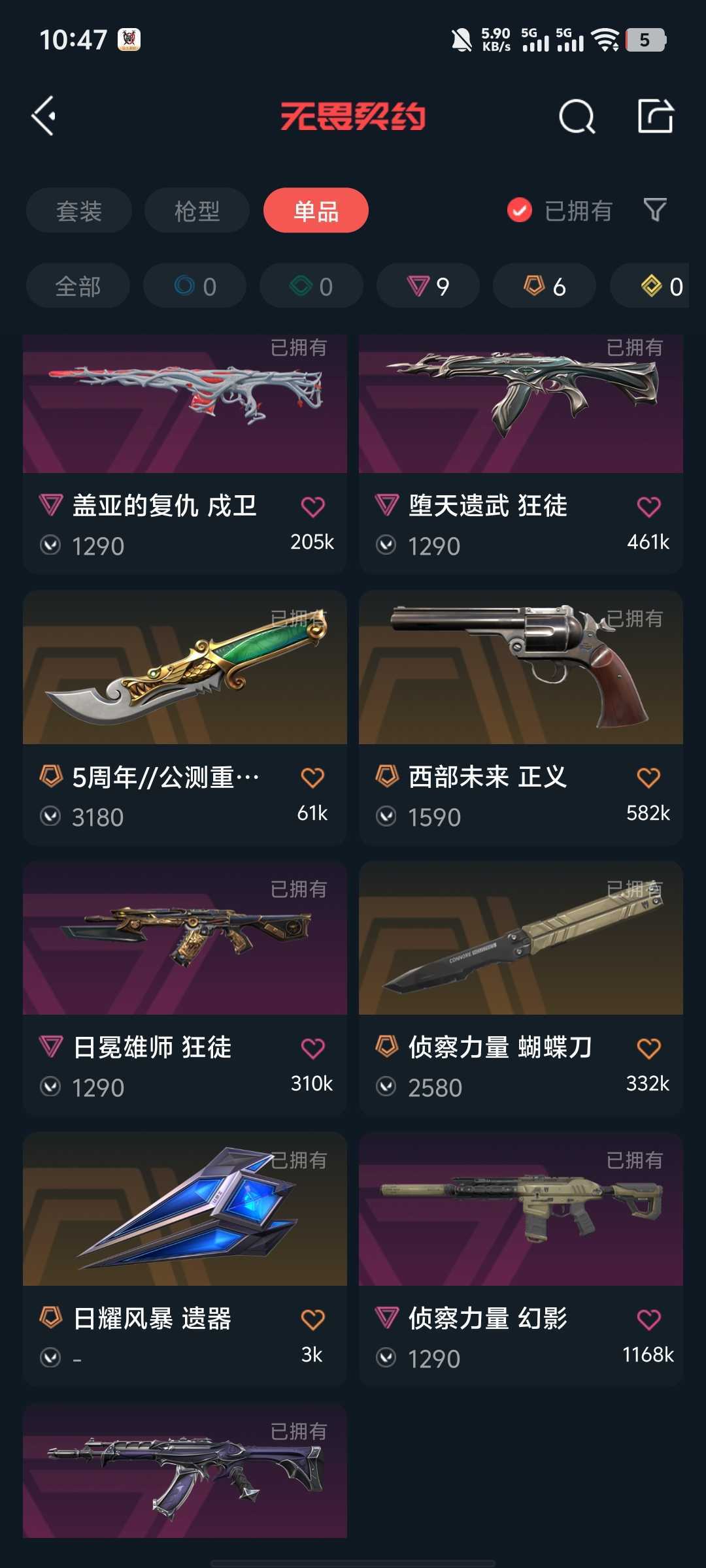Filter by the orange tier chip showing 6
Viewport: 706px width, 1568px height.
coord(545,286)
